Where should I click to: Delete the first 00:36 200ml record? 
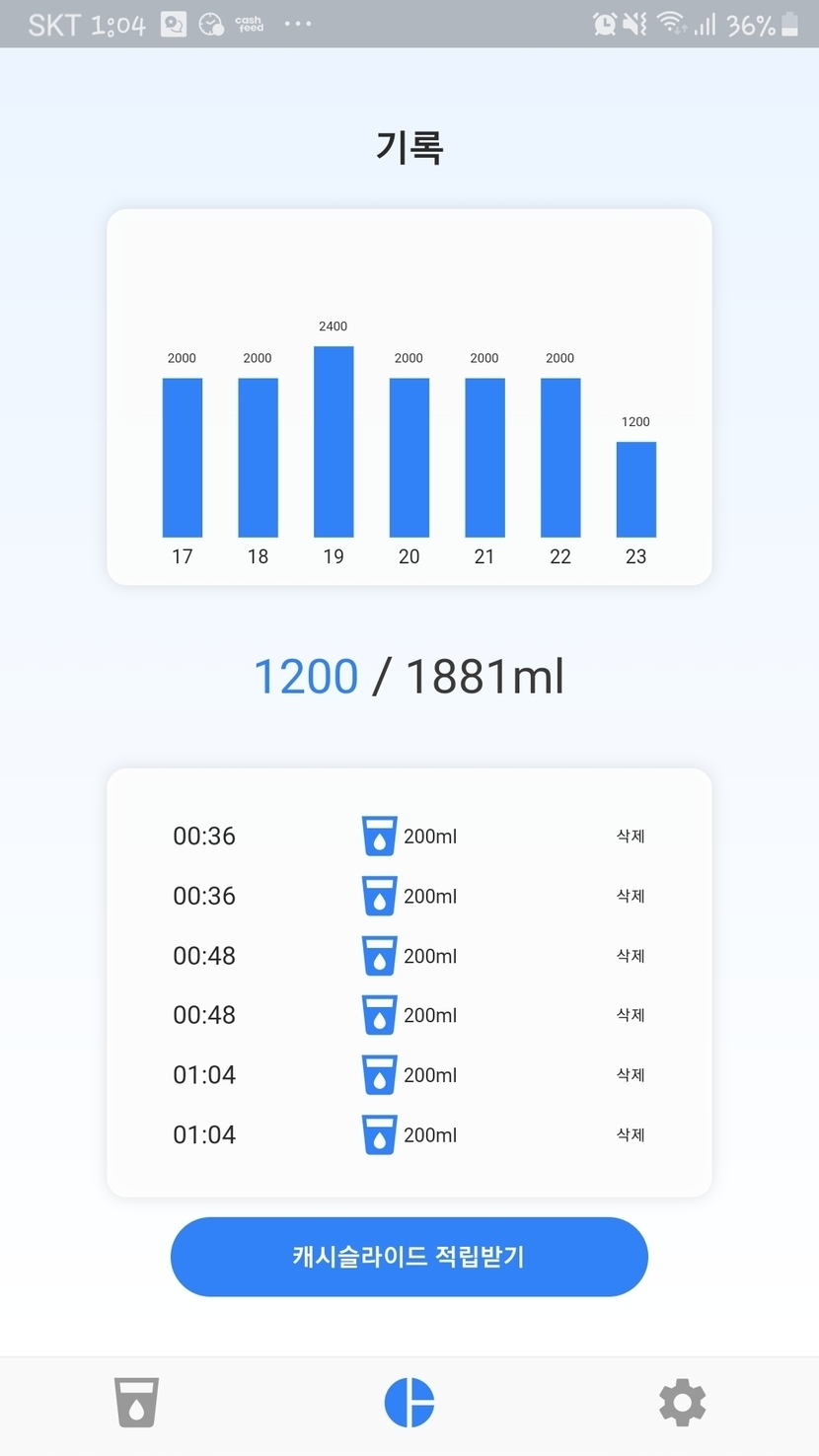[631, 836]
